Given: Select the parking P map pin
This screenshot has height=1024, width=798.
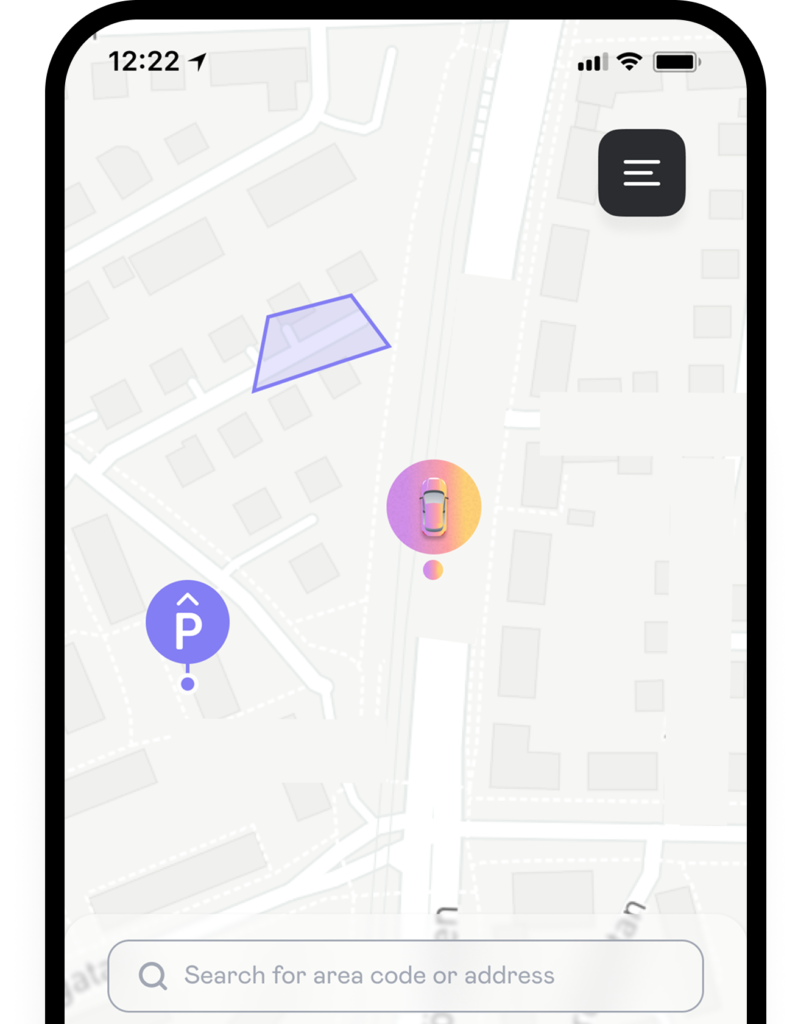Looking at the screenshot, I should pyautogui.click(x=188, y=623).
